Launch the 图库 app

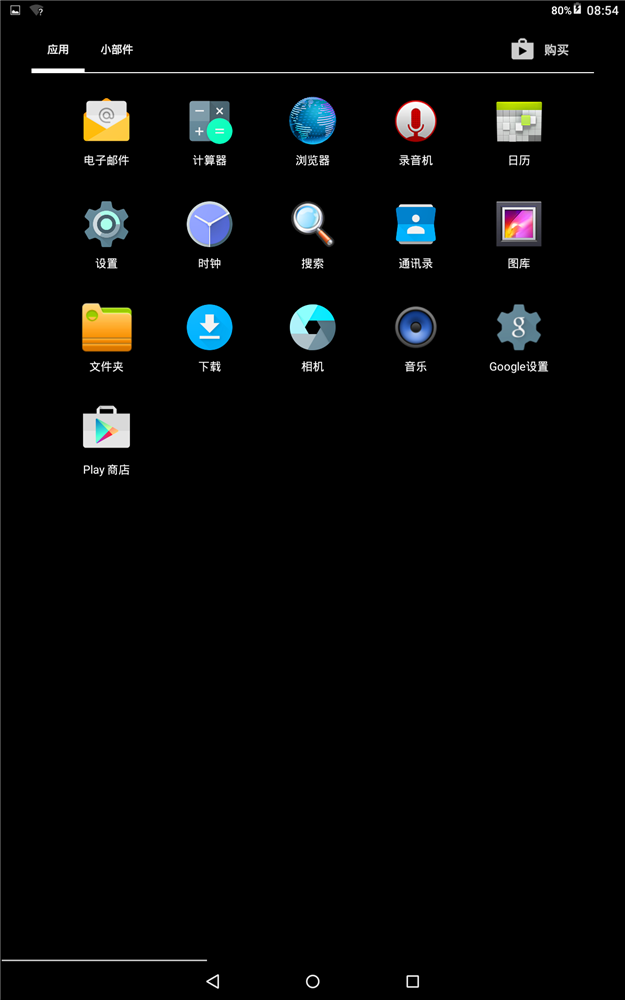pos(519,225)
